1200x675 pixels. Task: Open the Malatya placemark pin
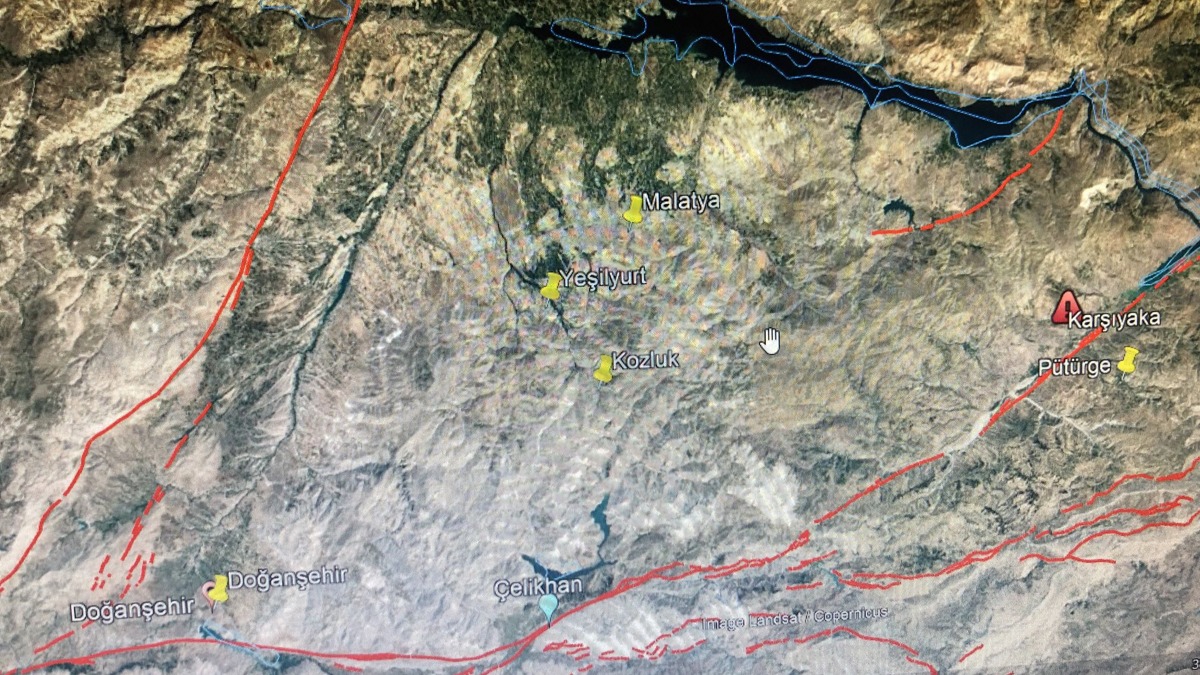[x=633, y=209]
